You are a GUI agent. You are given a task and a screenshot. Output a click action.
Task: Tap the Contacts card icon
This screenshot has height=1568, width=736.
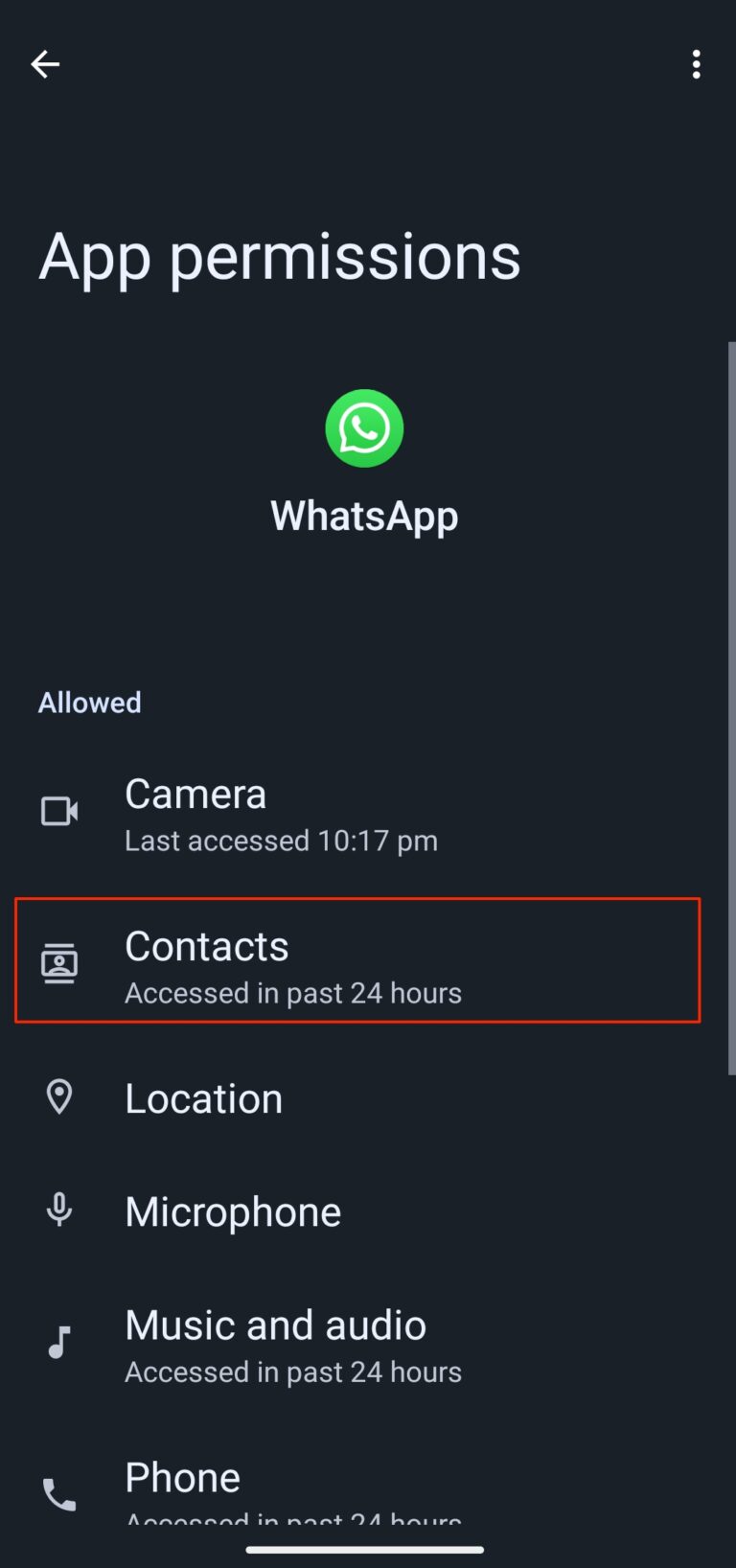[59, 963]
